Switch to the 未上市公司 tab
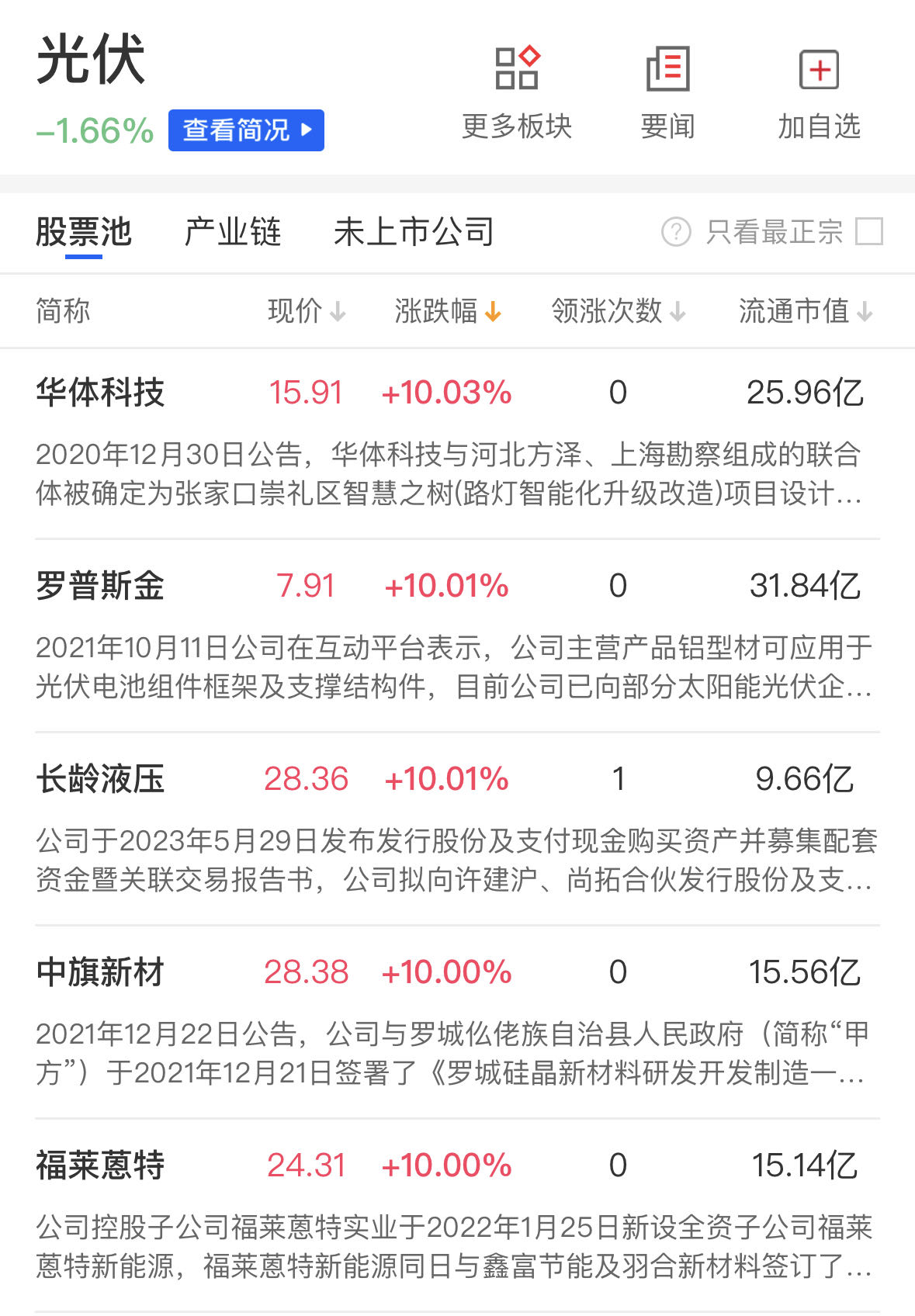915x1316 pixels. click(414, 232)
